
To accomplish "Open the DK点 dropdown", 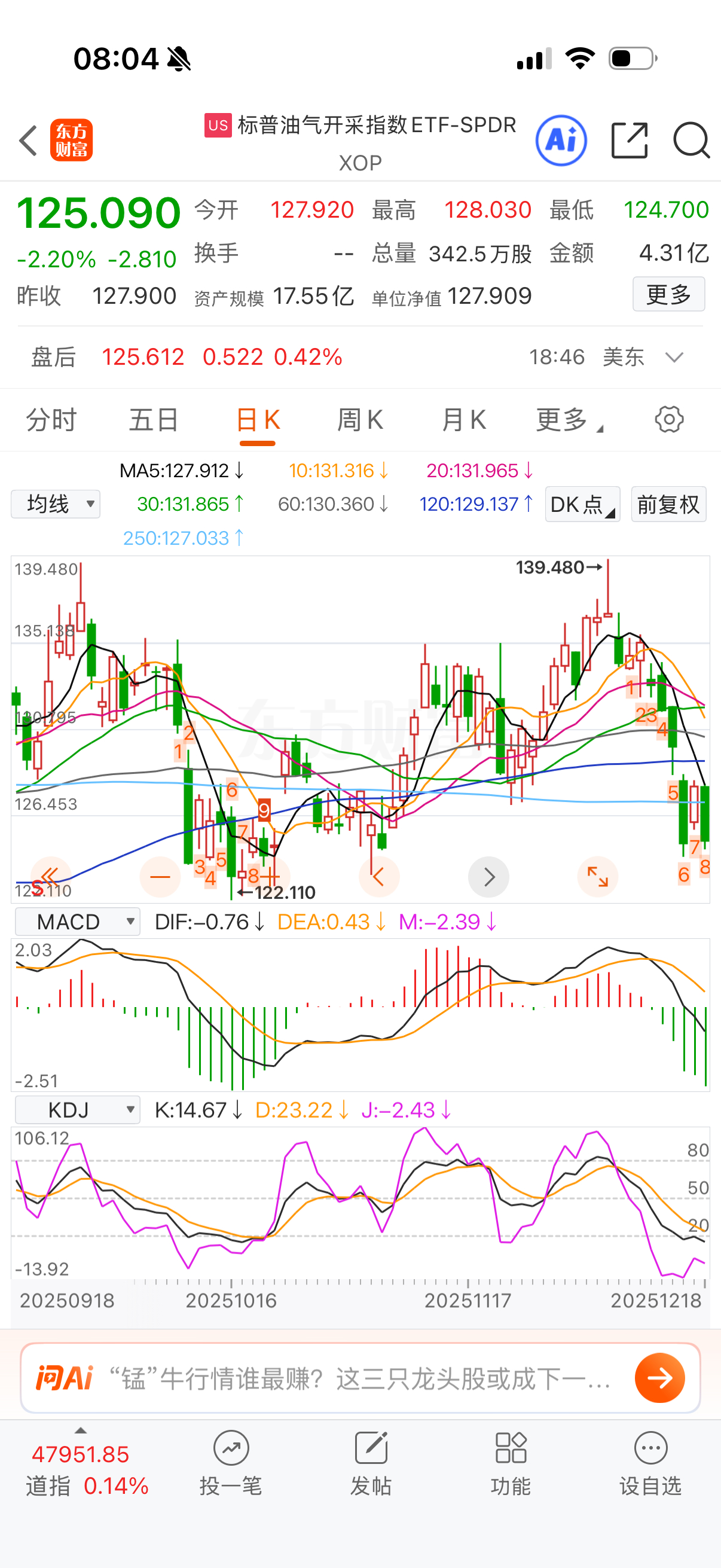I will coord(581,504).
